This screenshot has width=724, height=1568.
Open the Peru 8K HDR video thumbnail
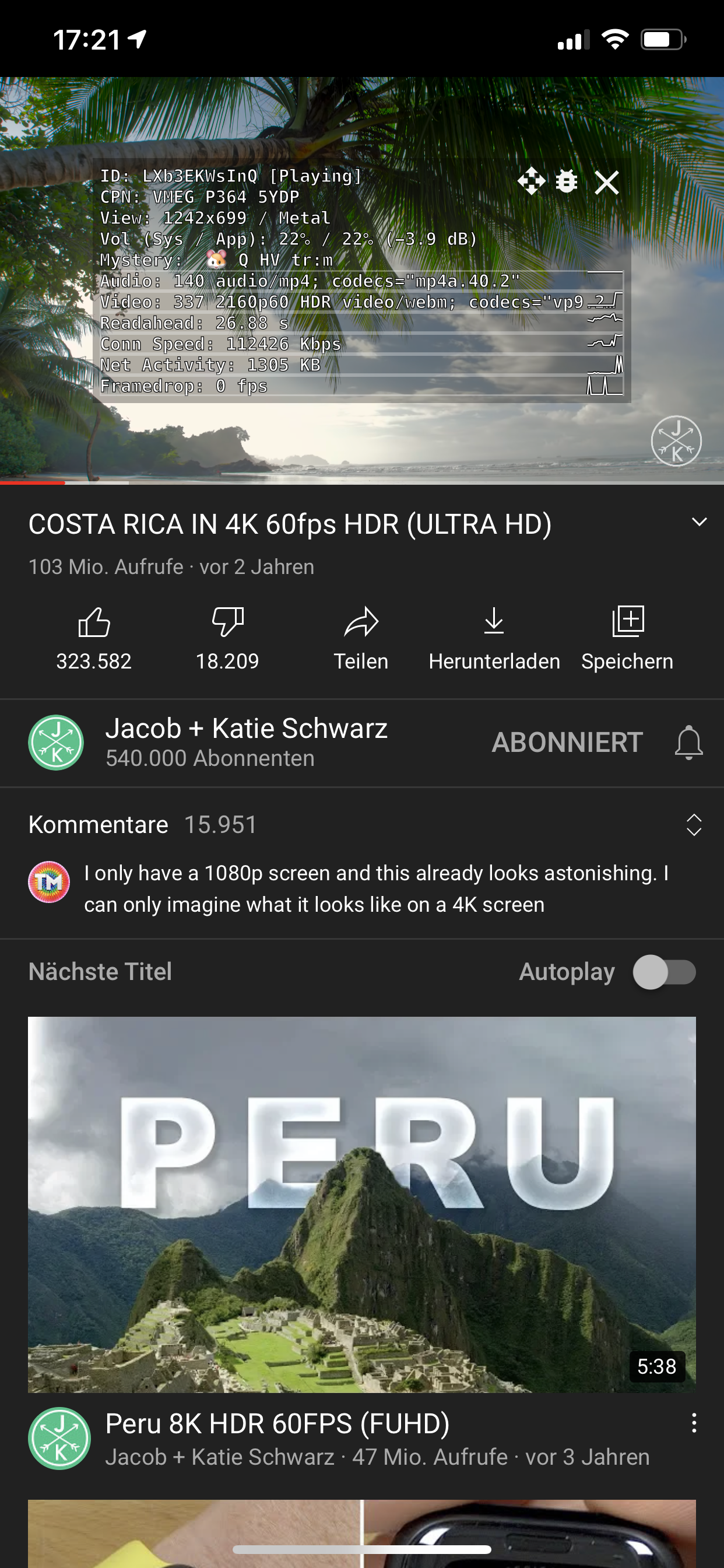click(x=362, y=1204)
